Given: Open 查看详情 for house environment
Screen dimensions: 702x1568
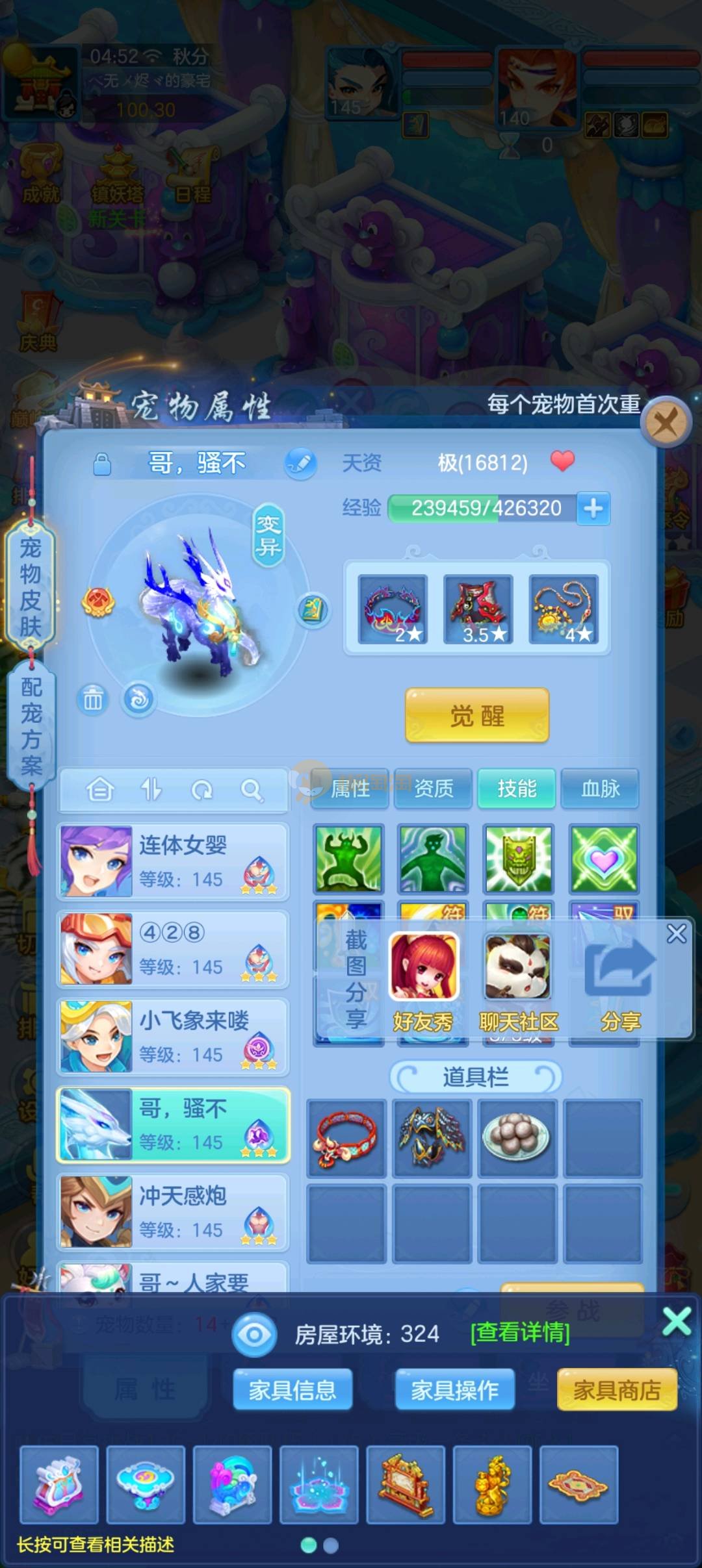Looking at the screenshot, I should pos(520,1333).
